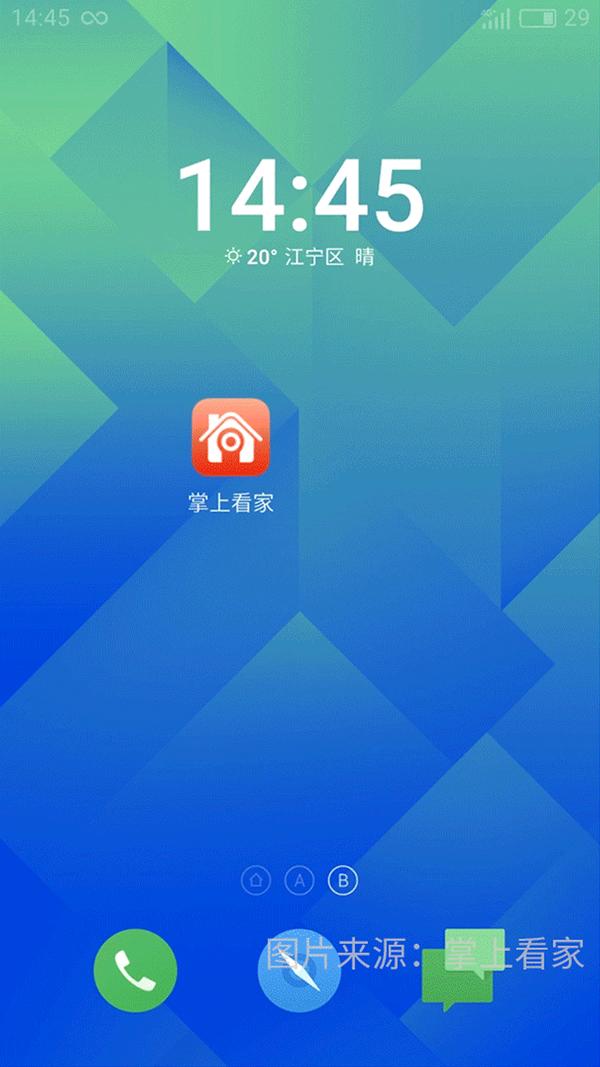Open the phone dialer in the dock
600x1067 pixels.
point(135,970)
